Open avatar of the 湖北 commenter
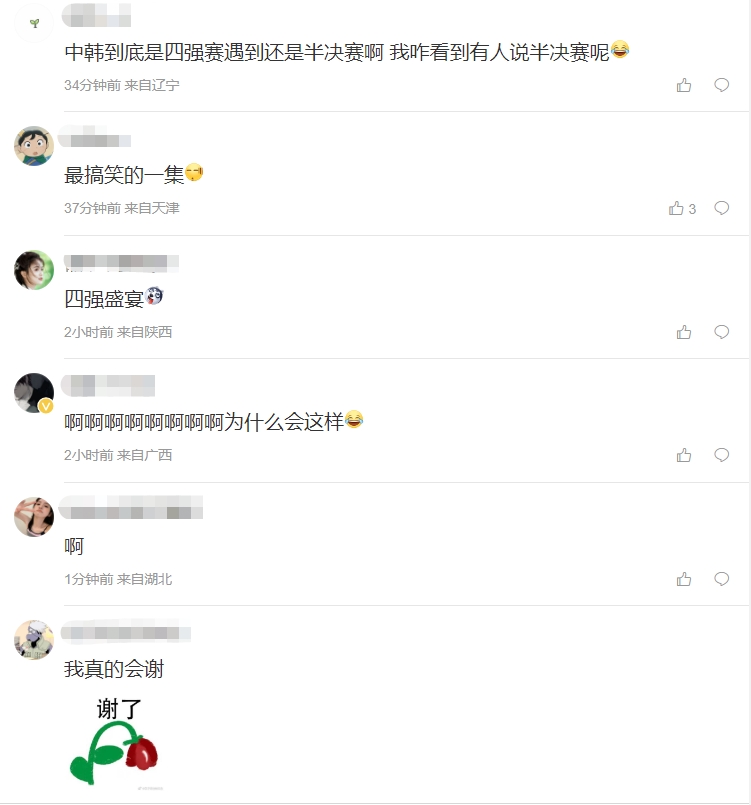This screenshot has width=751, height=805. [34, 517]
